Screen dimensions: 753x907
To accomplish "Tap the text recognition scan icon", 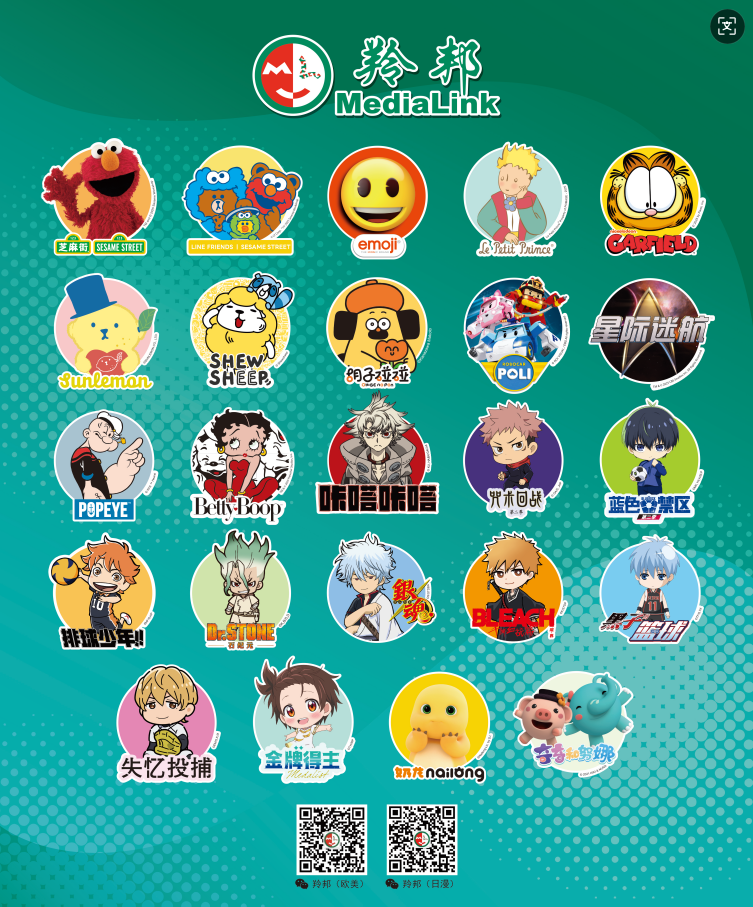I will [x=727, y=26].
